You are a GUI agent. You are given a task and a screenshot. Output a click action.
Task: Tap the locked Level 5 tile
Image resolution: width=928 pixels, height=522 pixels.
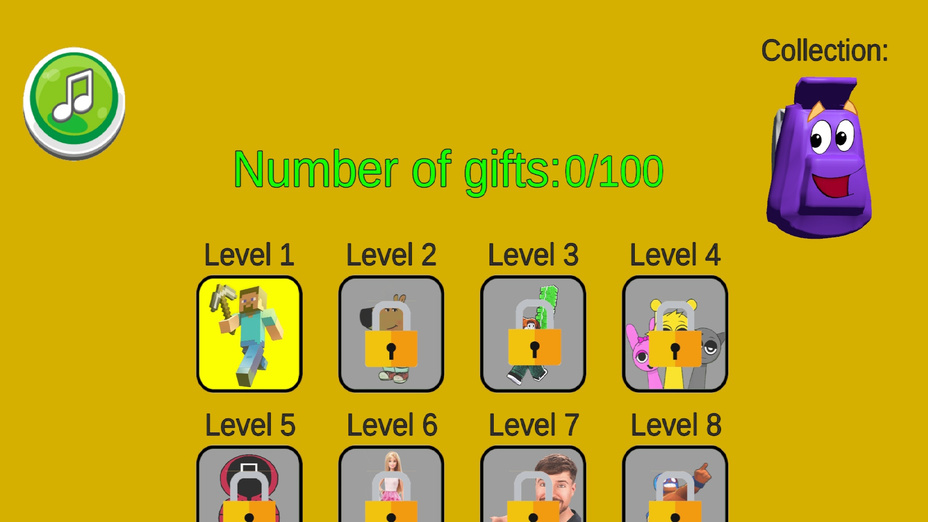[x=249, y=487]
